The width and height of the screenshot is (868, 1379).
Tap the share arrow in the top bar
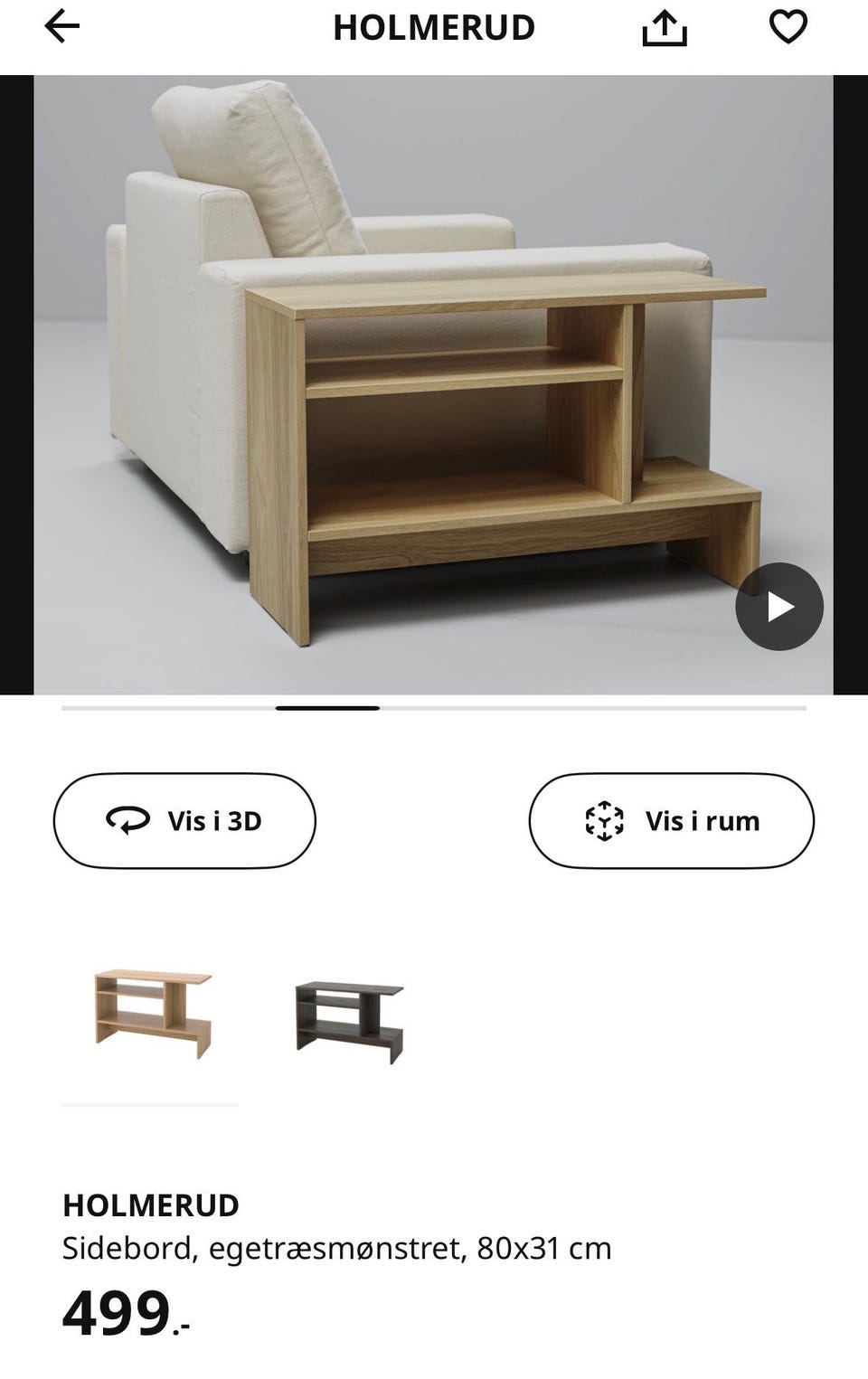pos(665,27)
